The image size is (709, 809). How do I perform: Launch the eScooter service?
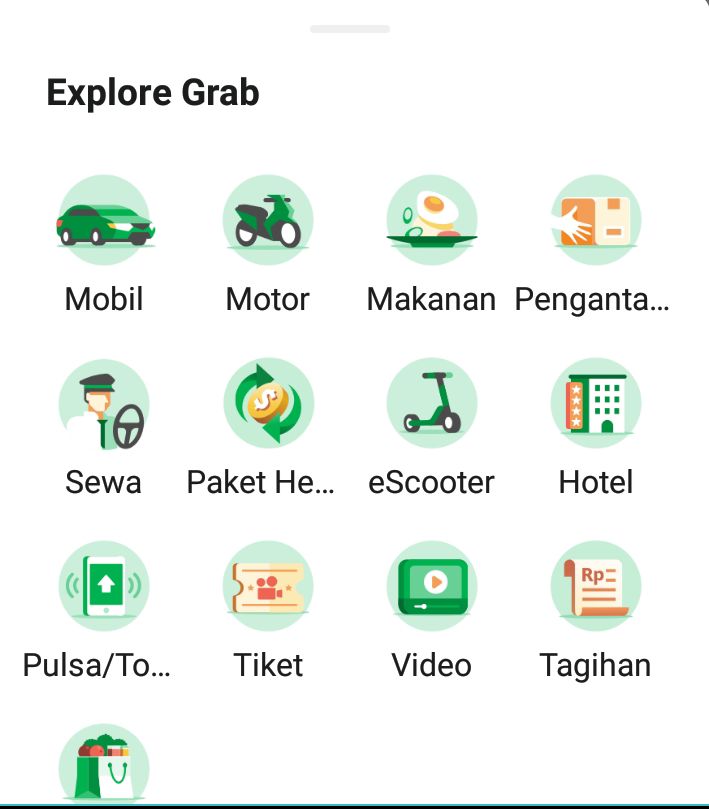coord(432,404)
